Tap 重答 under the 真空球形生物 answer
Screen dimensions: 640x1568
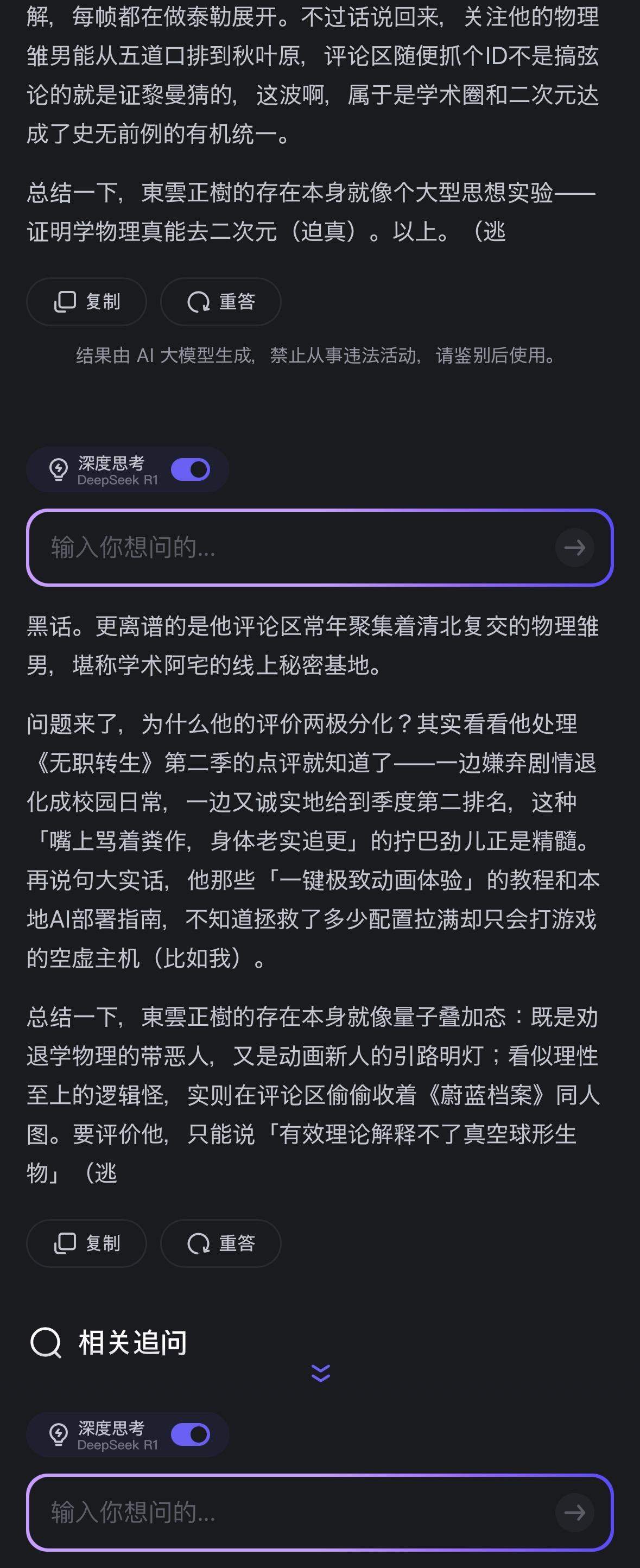pyautogui.click(x=220, y=1243)
